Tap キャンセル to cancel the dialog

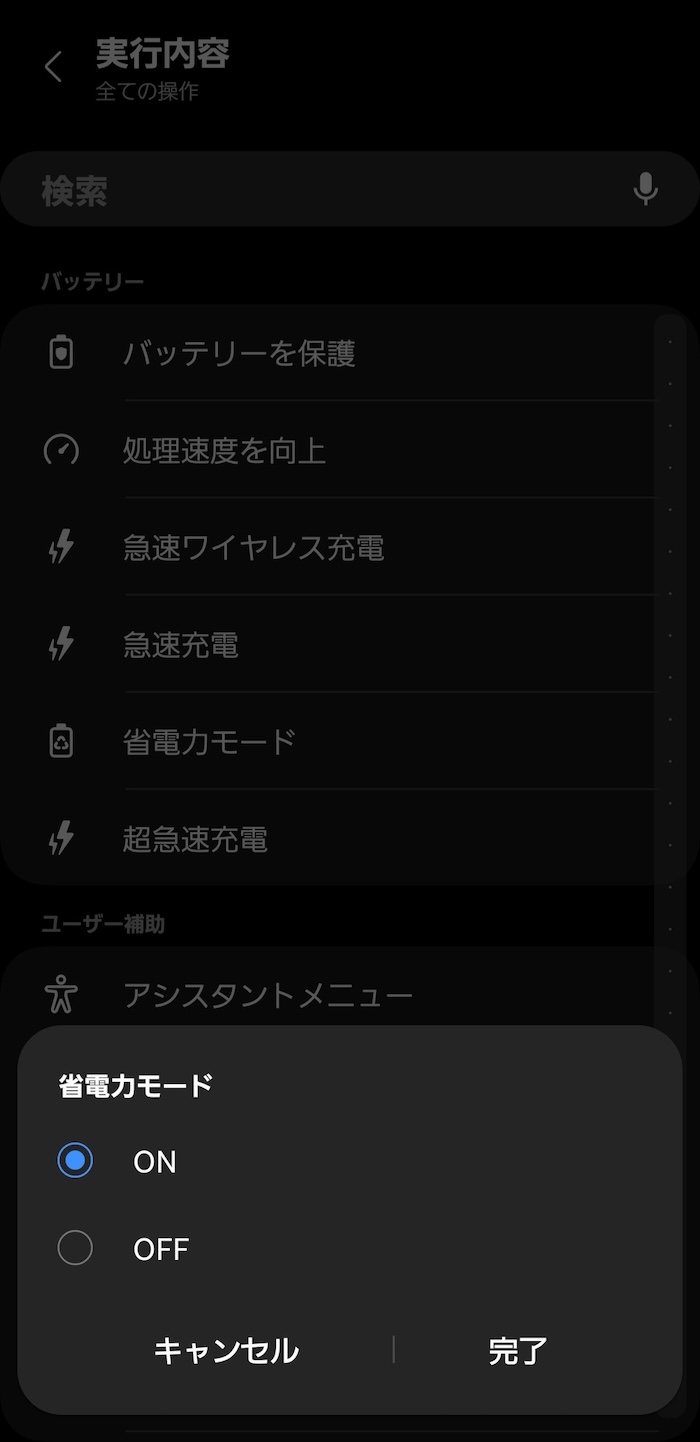(226, 1350)
